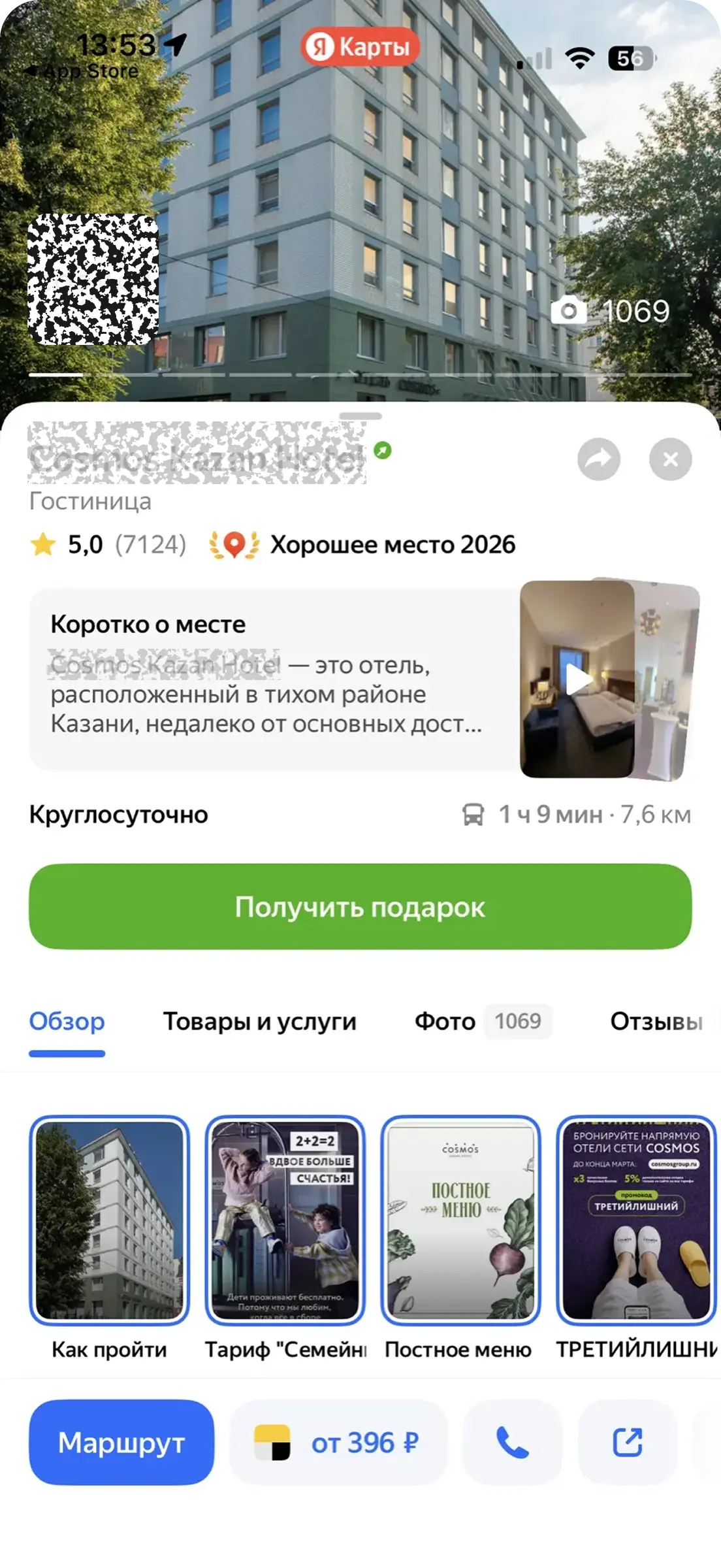Return to App Store via back link
Screen dimensions: 721x1568
[82, 71]
